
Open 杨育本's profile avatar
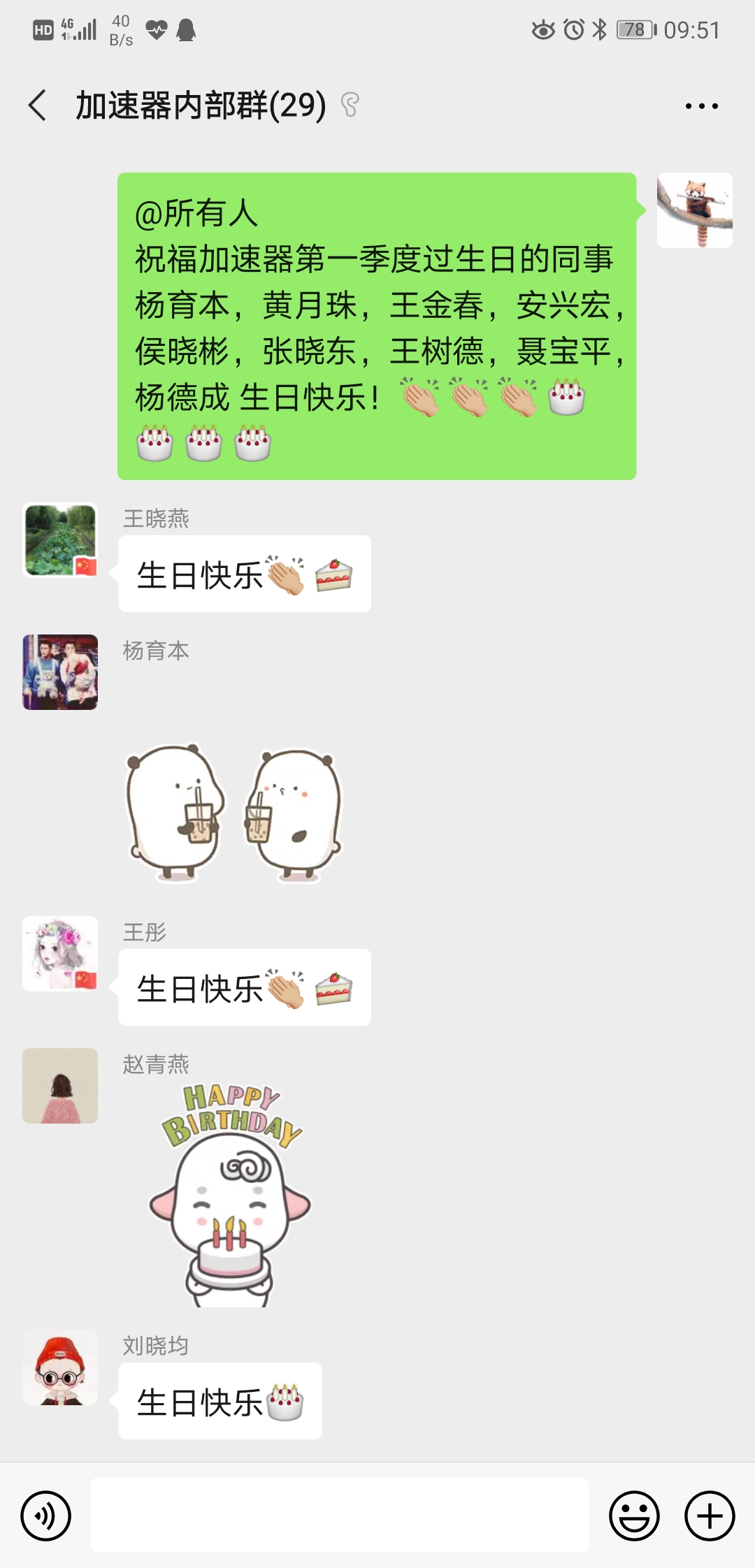(60, 672)
